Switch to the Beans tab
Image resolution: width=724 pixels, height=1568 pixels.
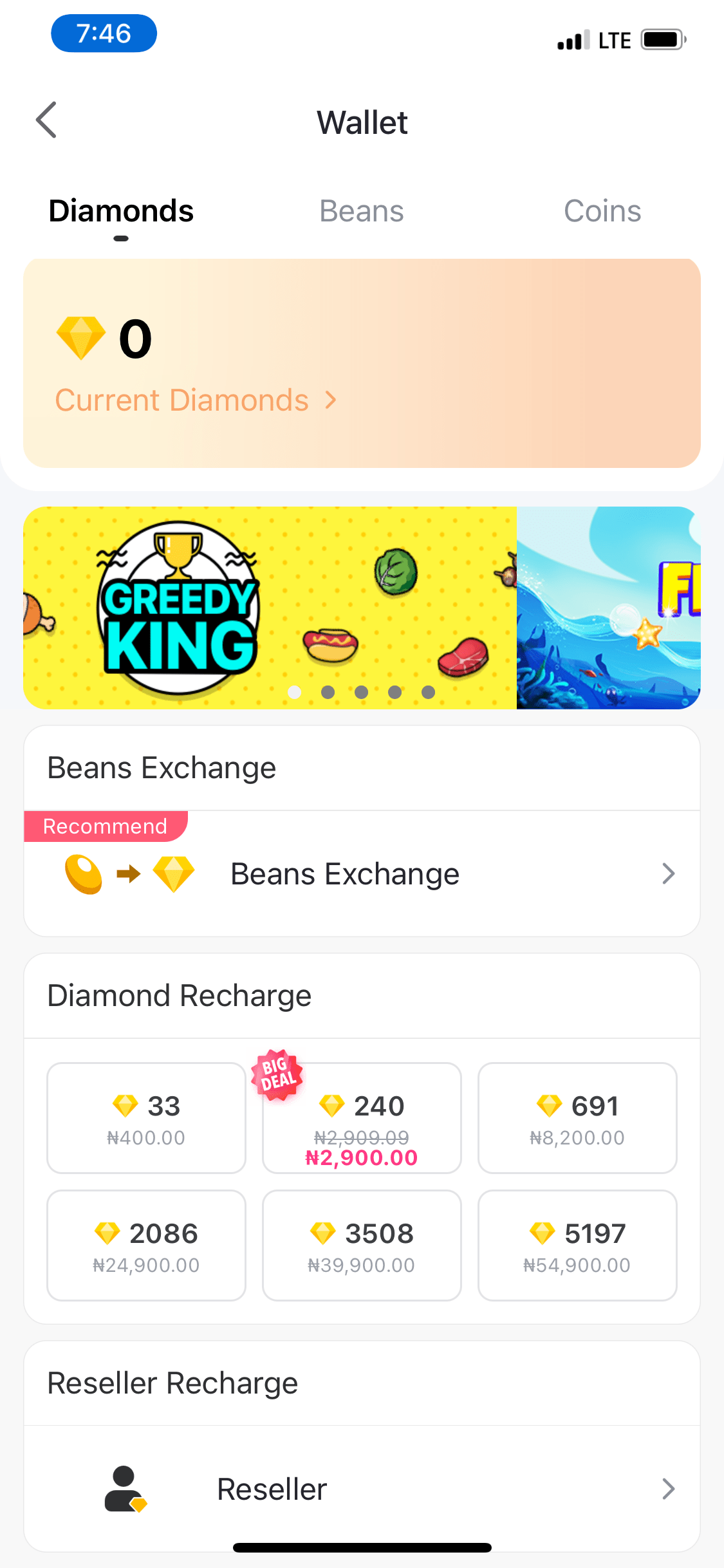pos(361,210)
